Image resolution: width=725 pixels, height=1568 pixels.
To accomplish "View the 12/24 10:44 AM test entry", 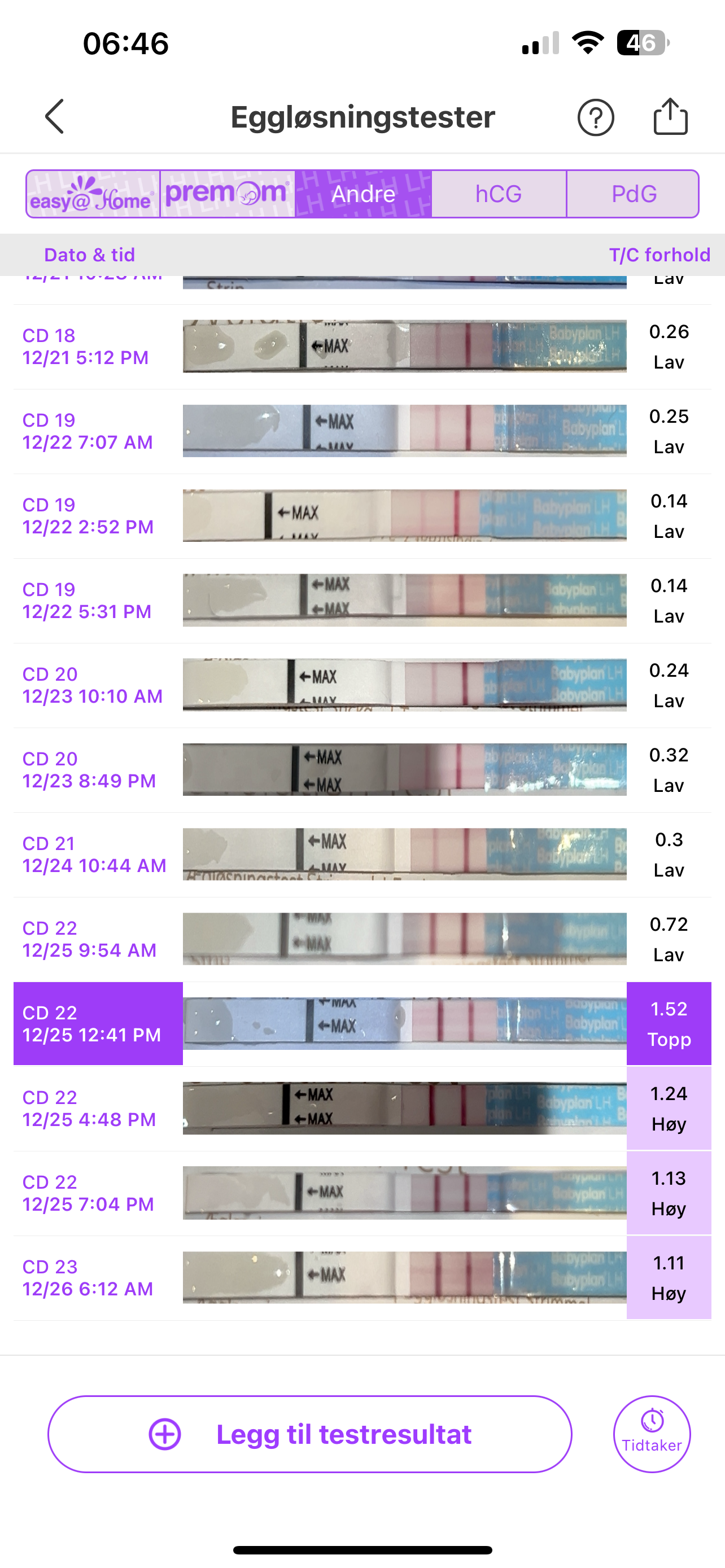I will [x=361, y=854].
